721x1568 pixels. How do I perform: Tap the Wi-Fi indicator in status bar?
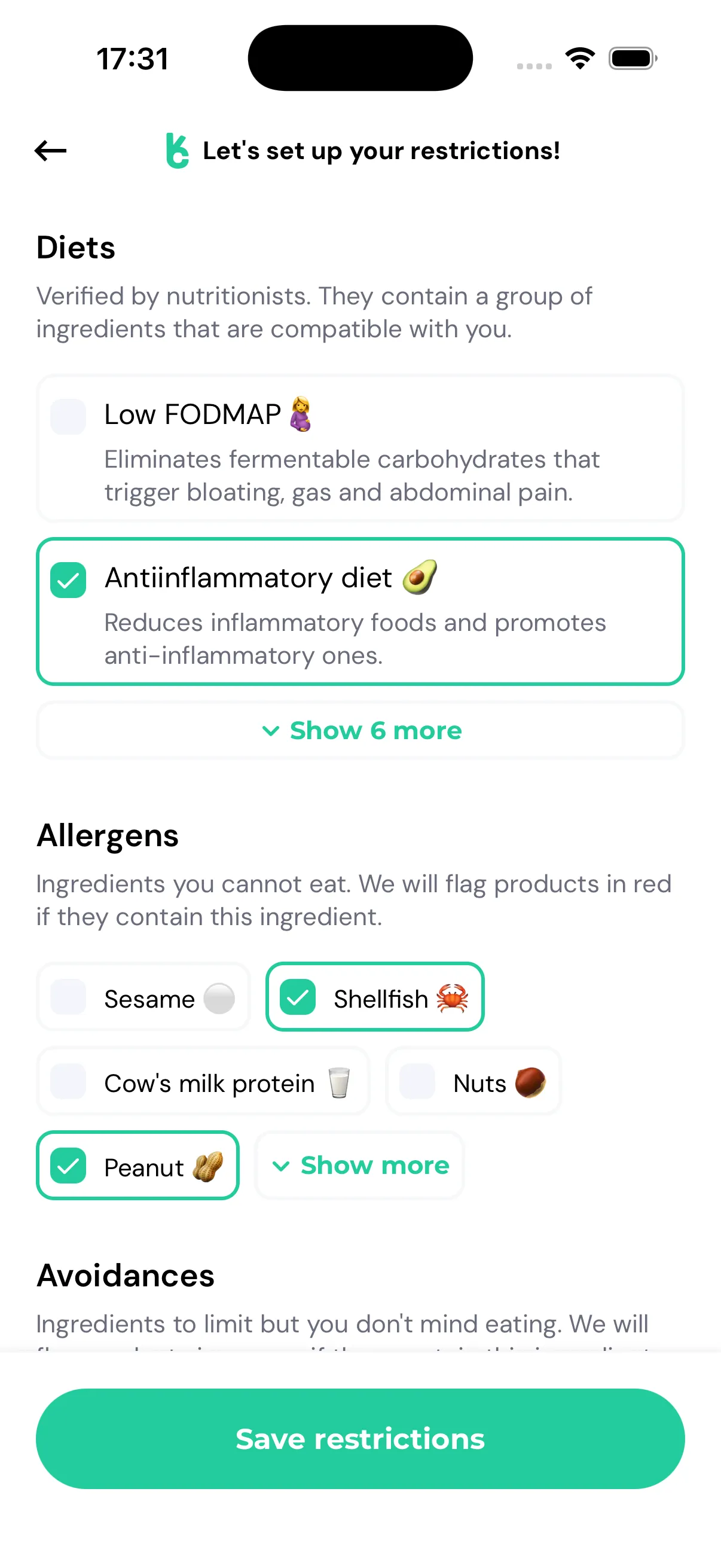(579, 57)
